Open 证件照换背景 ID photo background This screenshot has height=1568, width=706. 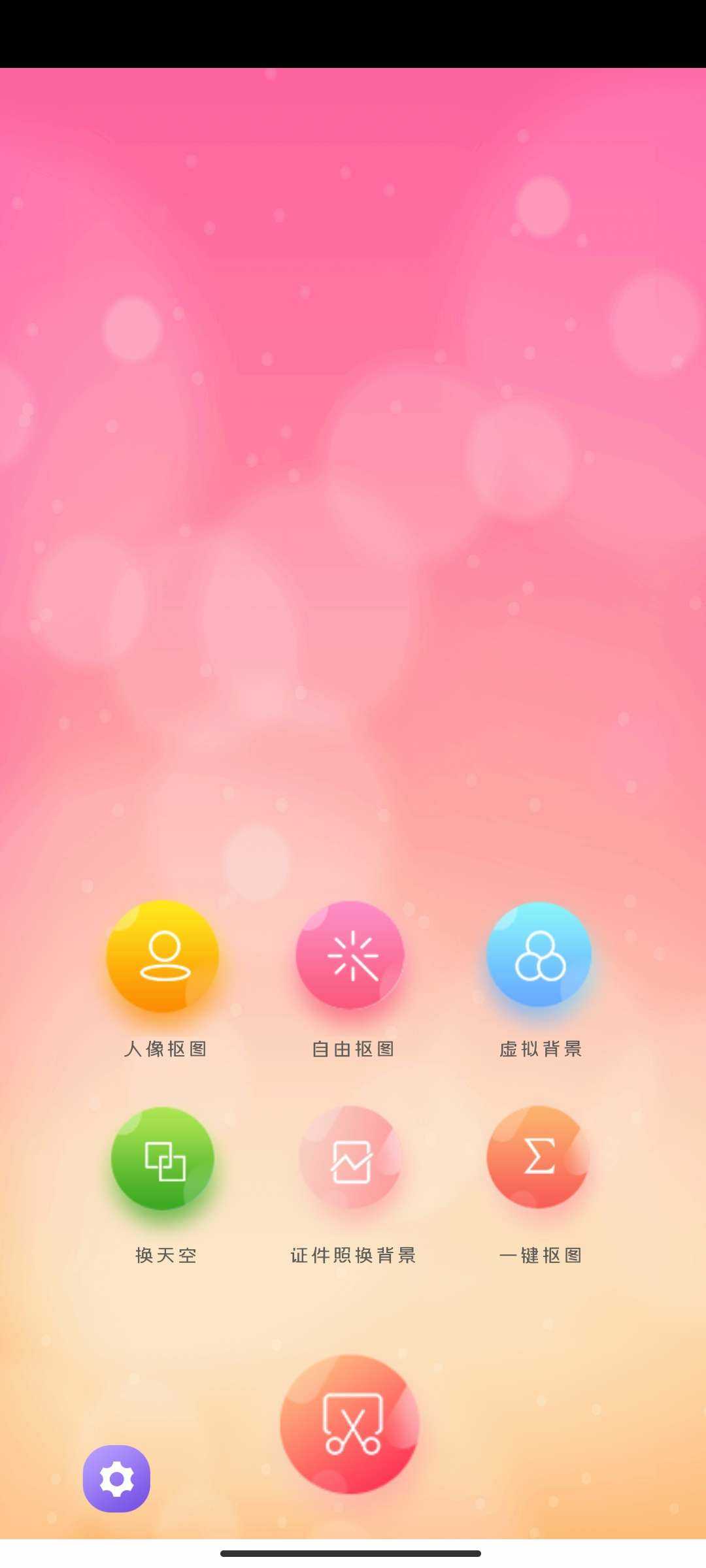pos(351,1158)
